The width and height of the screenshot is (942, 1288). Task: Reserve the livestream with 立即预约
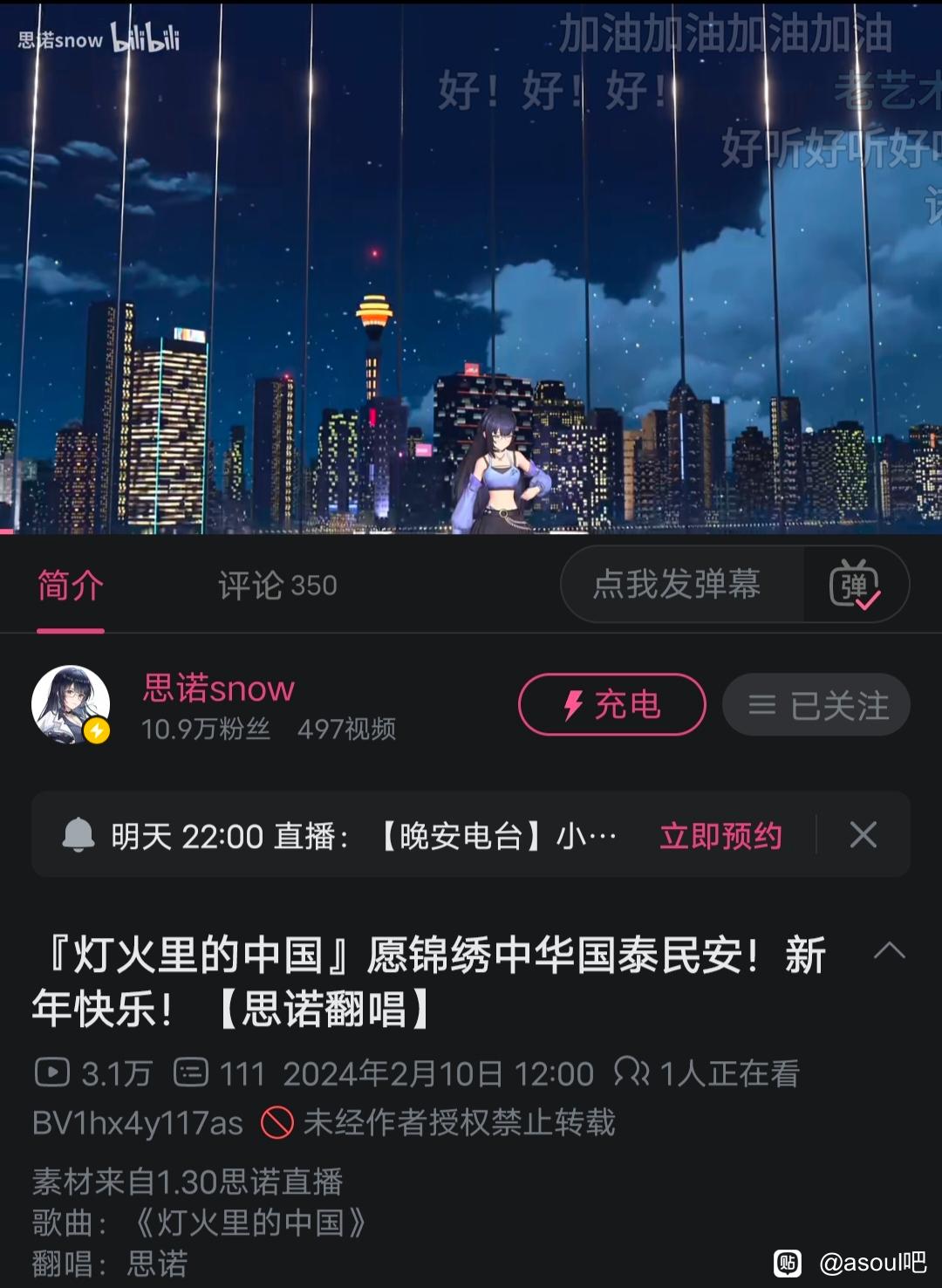(720, 836)
